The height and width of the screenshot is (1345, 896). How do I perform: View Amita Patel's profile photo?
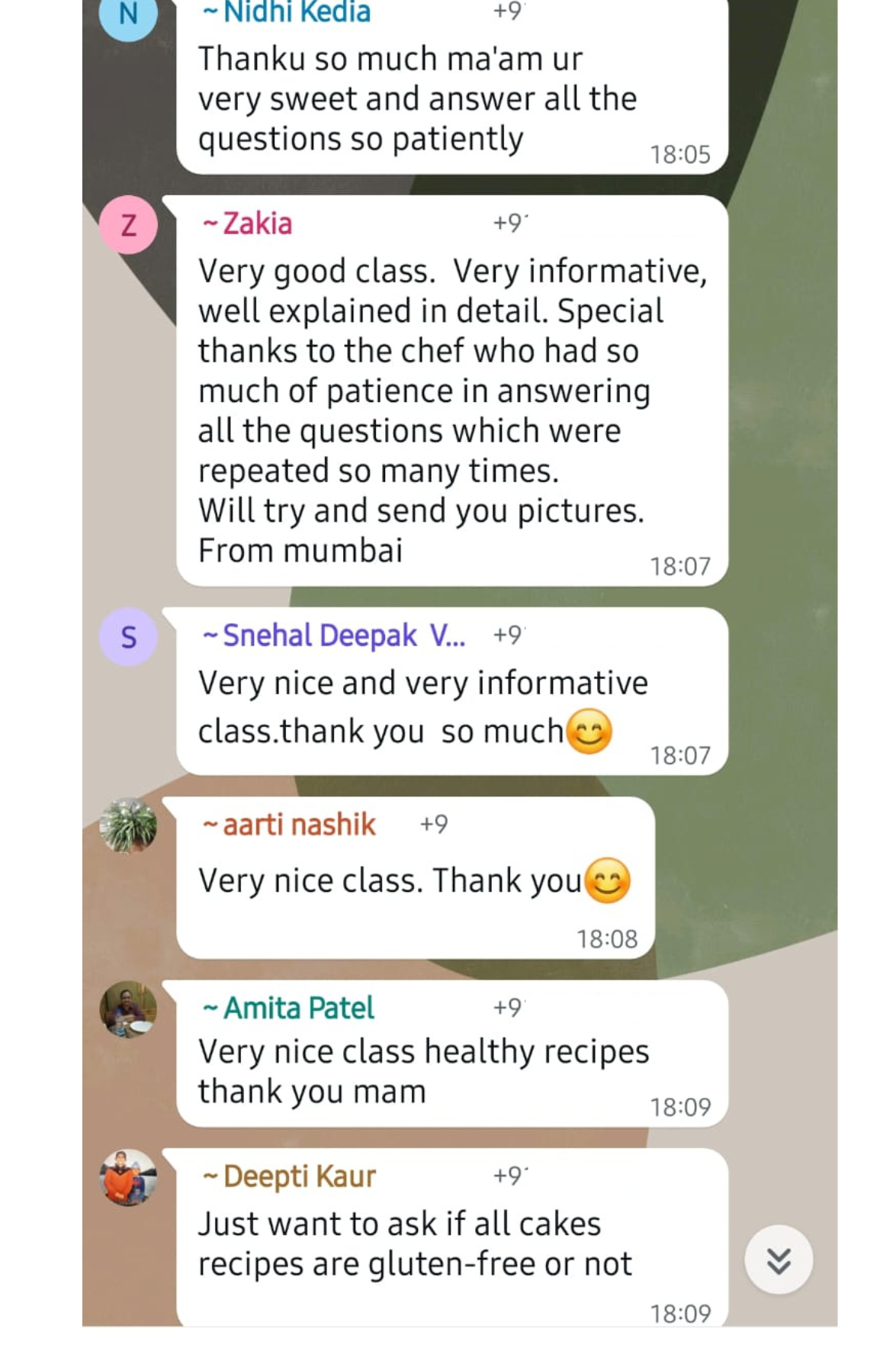pyautogui.click(x=128, y=1009)
